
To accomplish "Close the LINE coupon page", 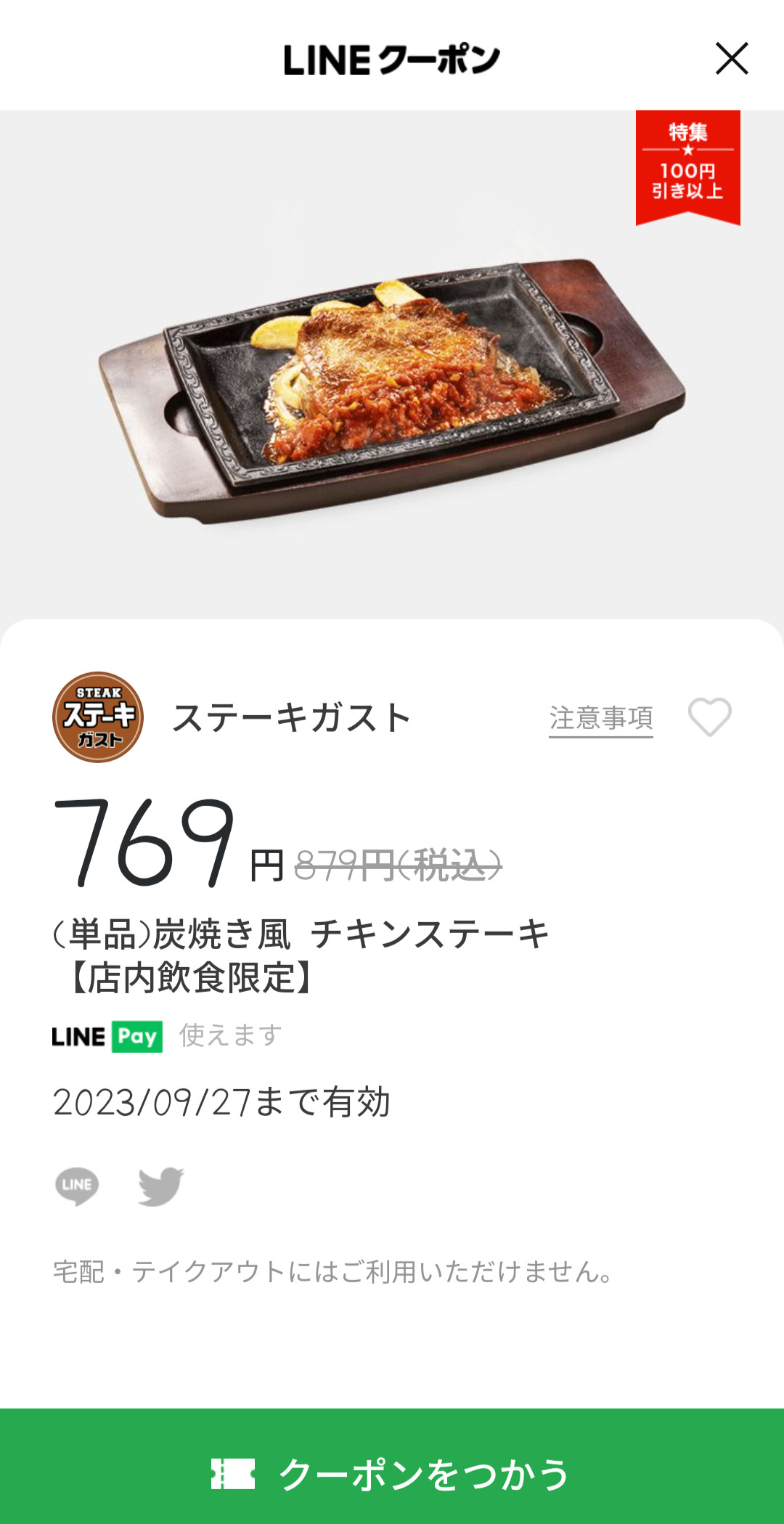I will [x=731, y=59].
